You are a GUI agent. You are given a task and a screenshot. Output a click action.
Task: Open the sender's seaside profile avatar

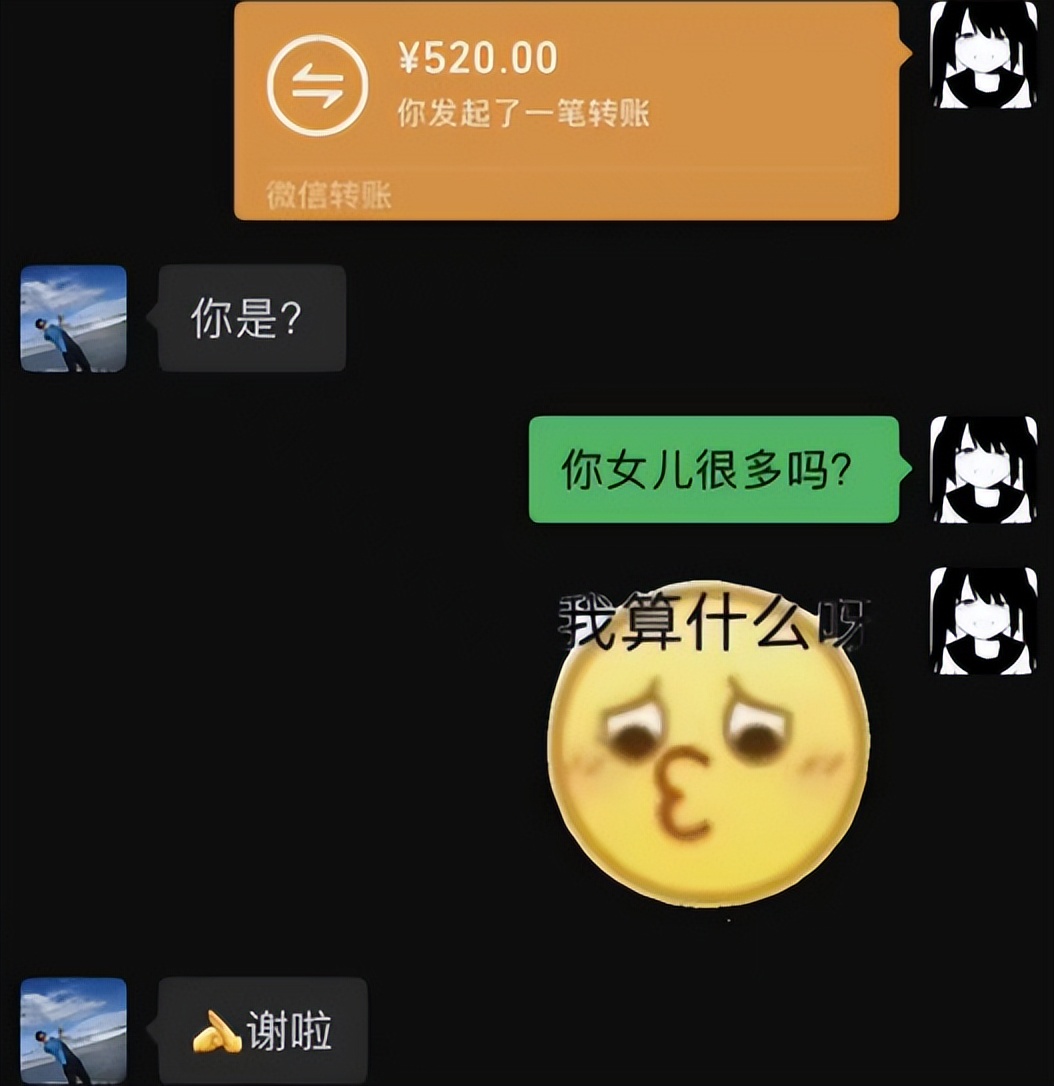pyautogui.click(x=72, y=320)
